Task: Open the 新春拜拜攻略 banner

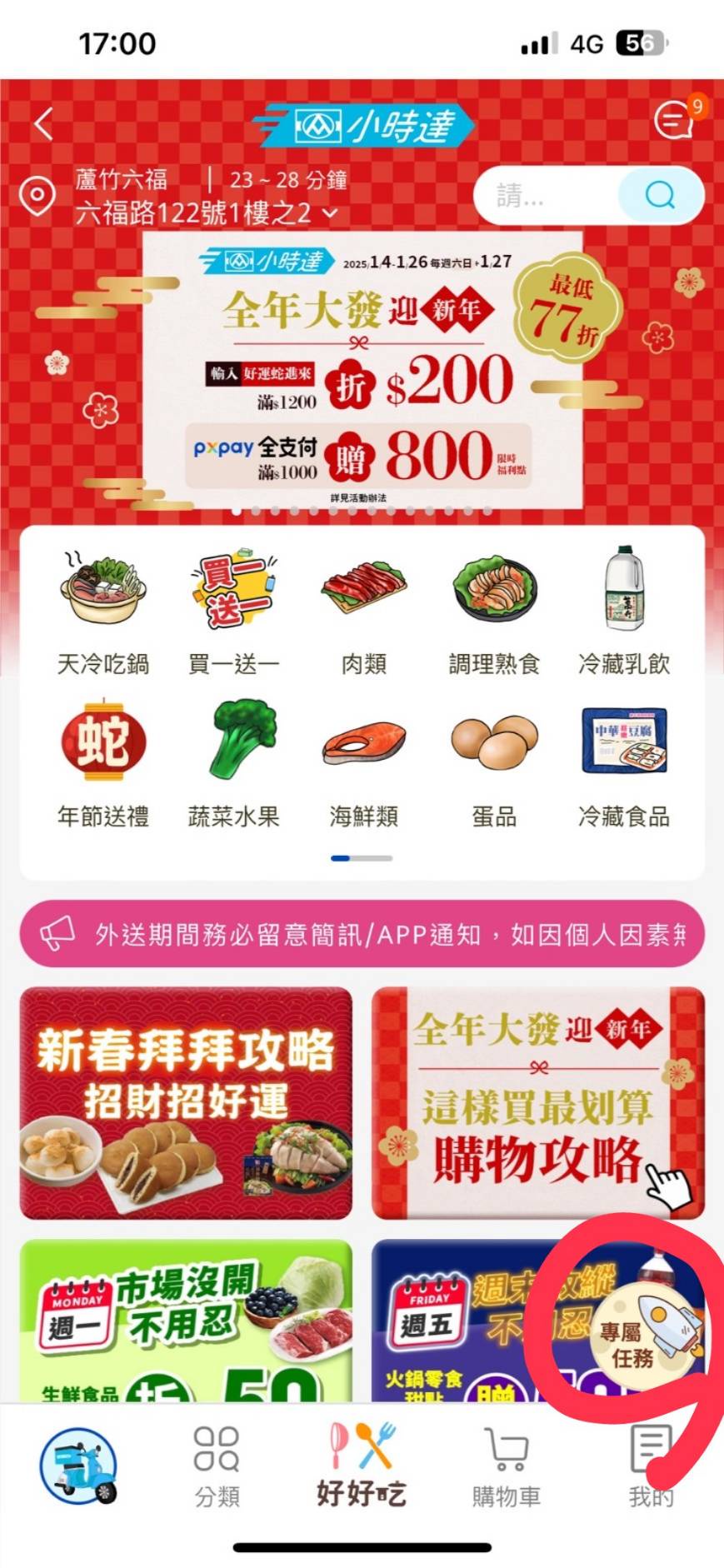Action: pyautogui.click(x=186, y=1102)
